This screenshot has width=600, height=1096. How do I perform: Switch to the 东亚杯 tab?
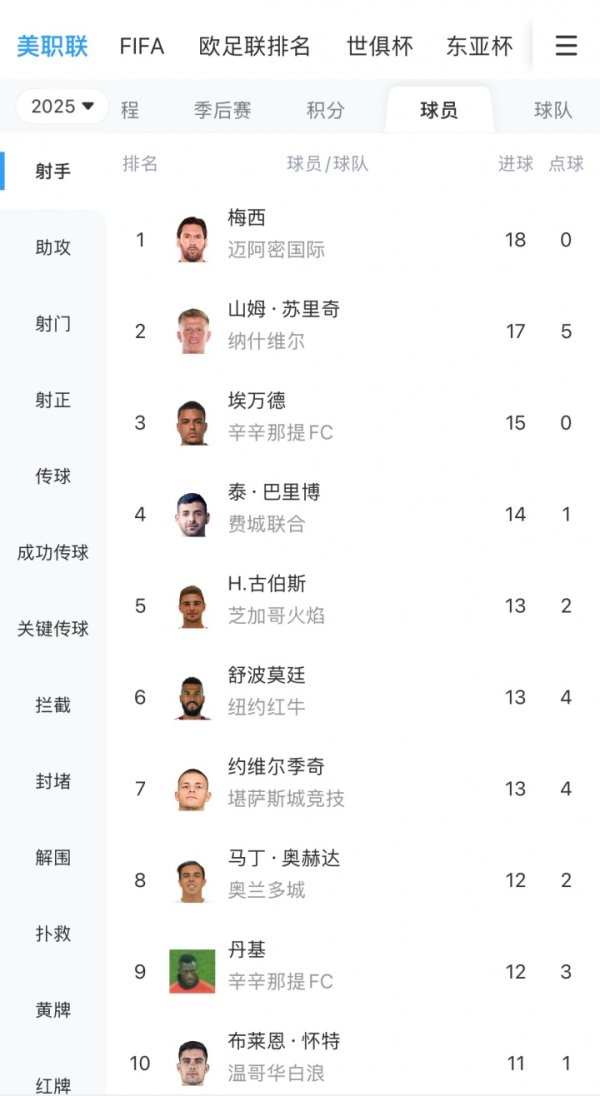[x=479, y=46]
